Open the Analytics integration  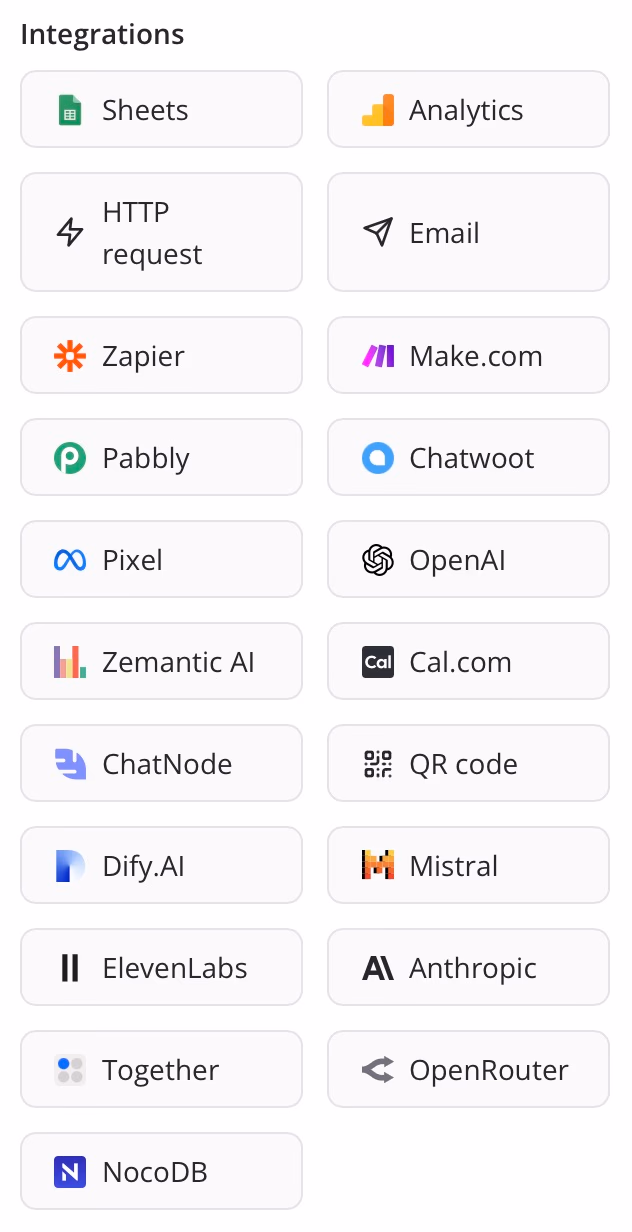click(468, 110)
